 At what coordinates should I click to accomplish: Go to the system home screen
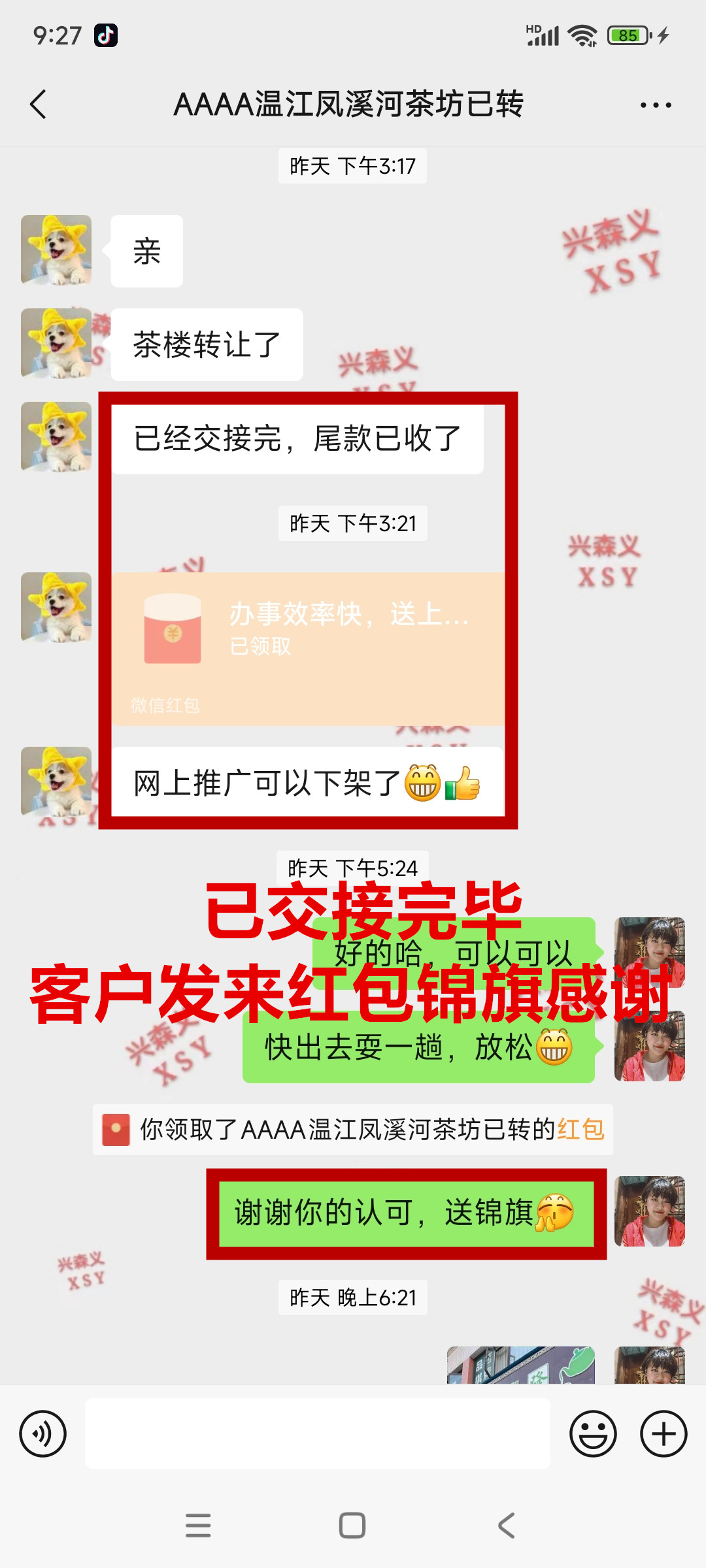tap(352, 1526)
